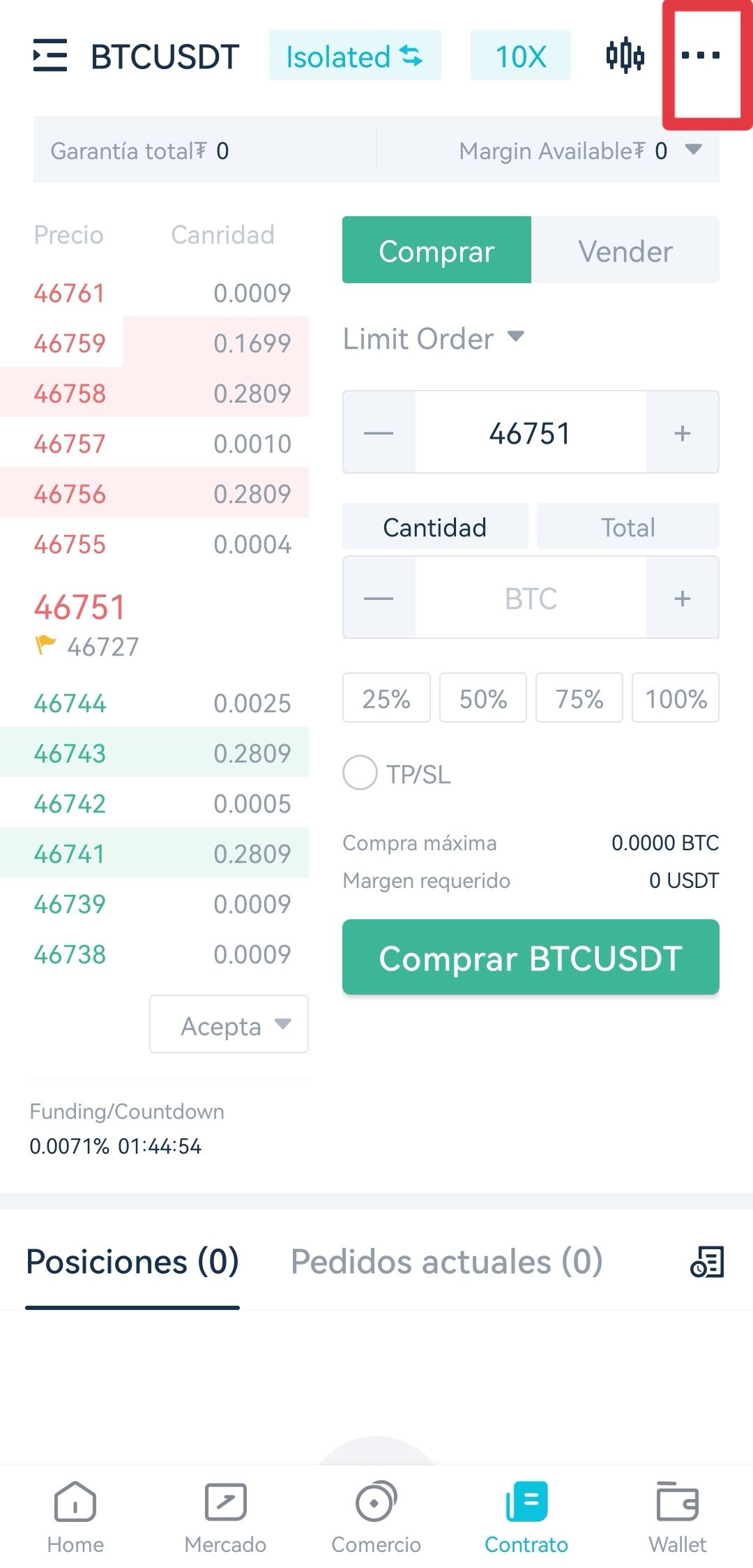Tap the BTC quantity input field
This screenshot has width=753, height=1568.
pos(531,598)
